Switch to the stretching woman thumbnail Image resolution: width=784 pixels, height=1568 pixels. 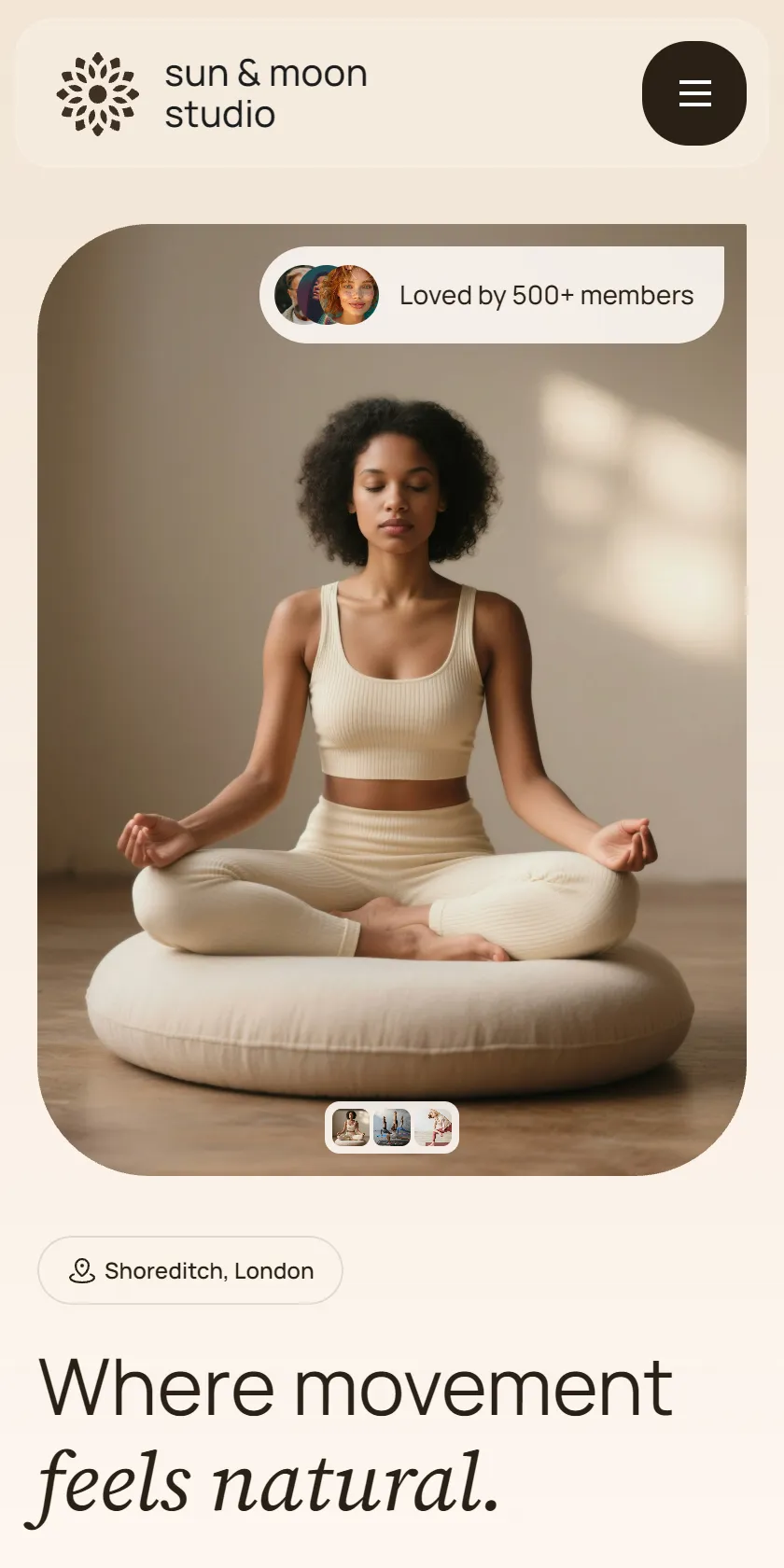433,1127
